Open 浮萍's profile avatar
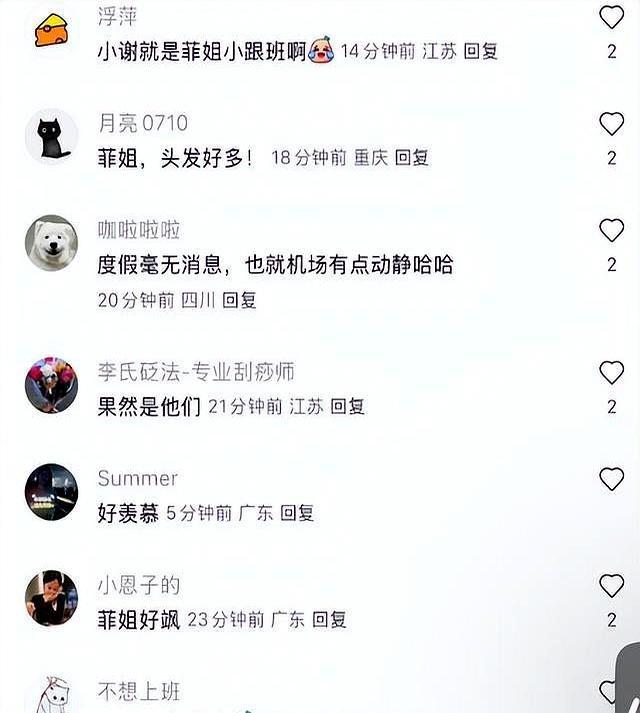 51,30
